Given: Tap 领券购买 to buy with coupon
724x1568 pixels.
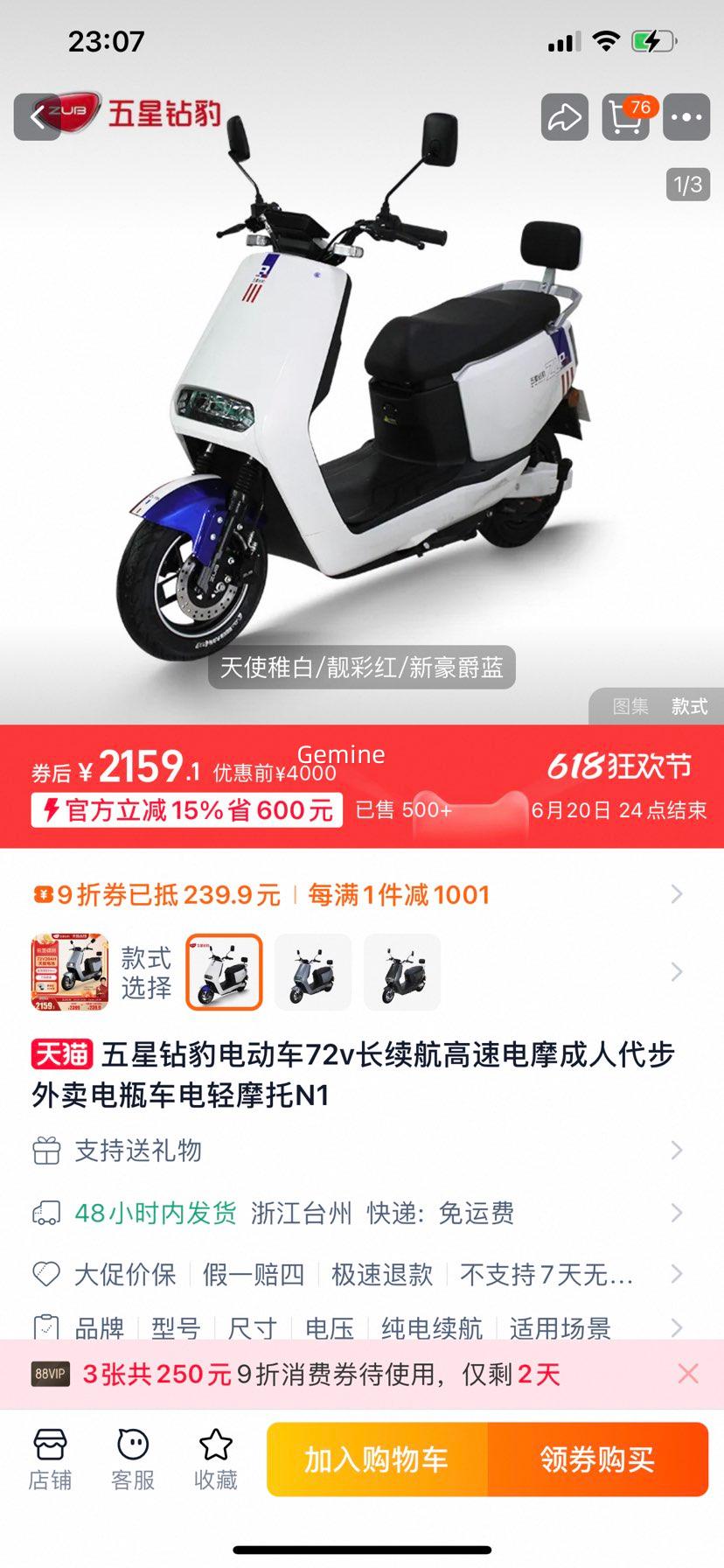Looking at the screenshot, I should pyautogui.click(x=597, y=1459).
